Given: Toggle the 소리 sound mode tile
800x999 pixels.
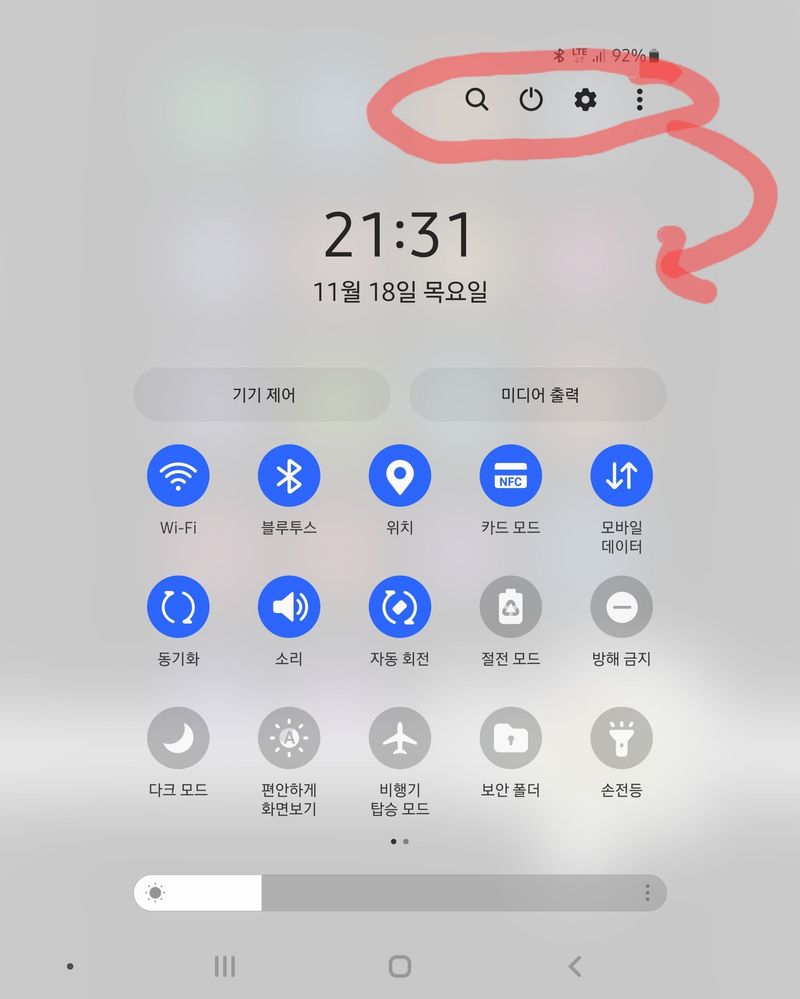Looking at the screenshot, I should 289,607.
